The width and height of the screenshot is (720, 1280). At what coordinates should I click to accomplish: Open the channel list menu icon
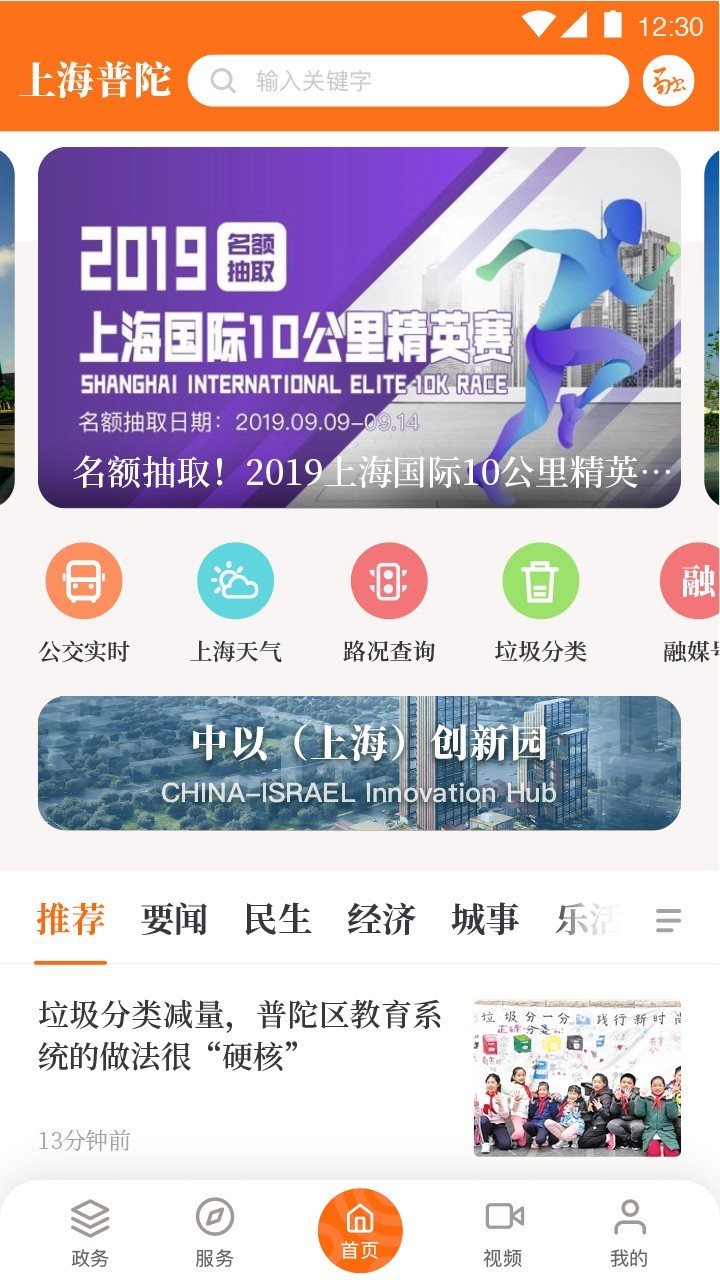click(x=668, y=920)
